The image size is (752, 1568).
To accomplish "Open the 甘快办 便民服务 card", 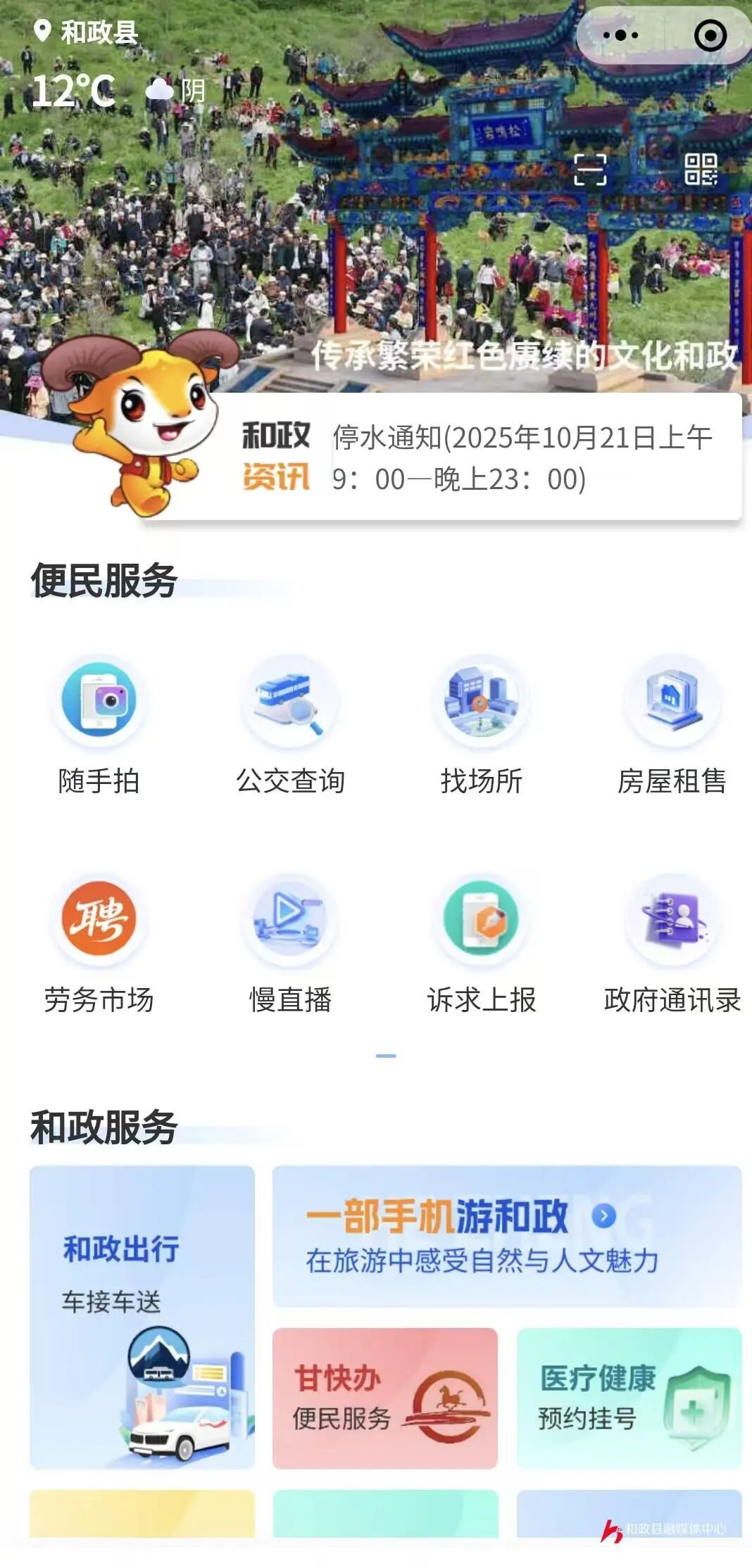I will click(x=385, y=1398).
